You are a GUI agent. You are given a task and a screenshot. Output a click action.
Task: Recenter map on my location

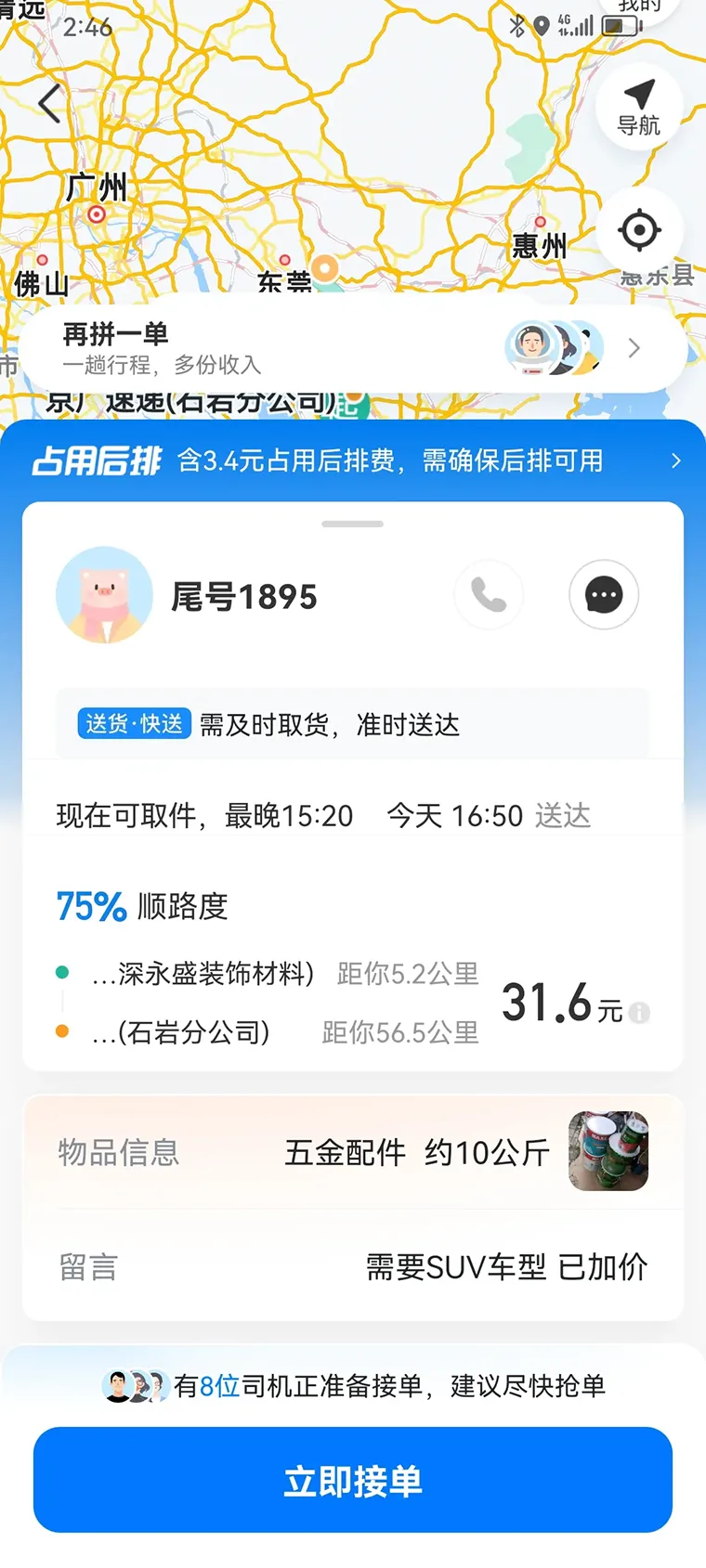639,230
